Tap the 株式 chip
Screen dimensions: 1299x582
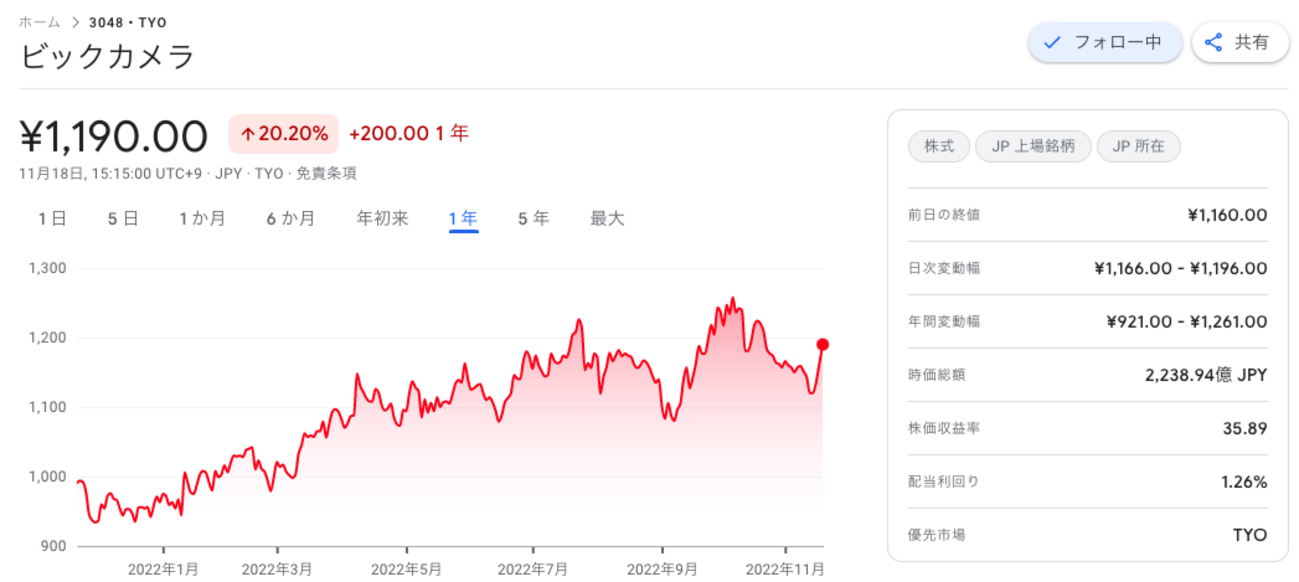(x=939, y=147)
